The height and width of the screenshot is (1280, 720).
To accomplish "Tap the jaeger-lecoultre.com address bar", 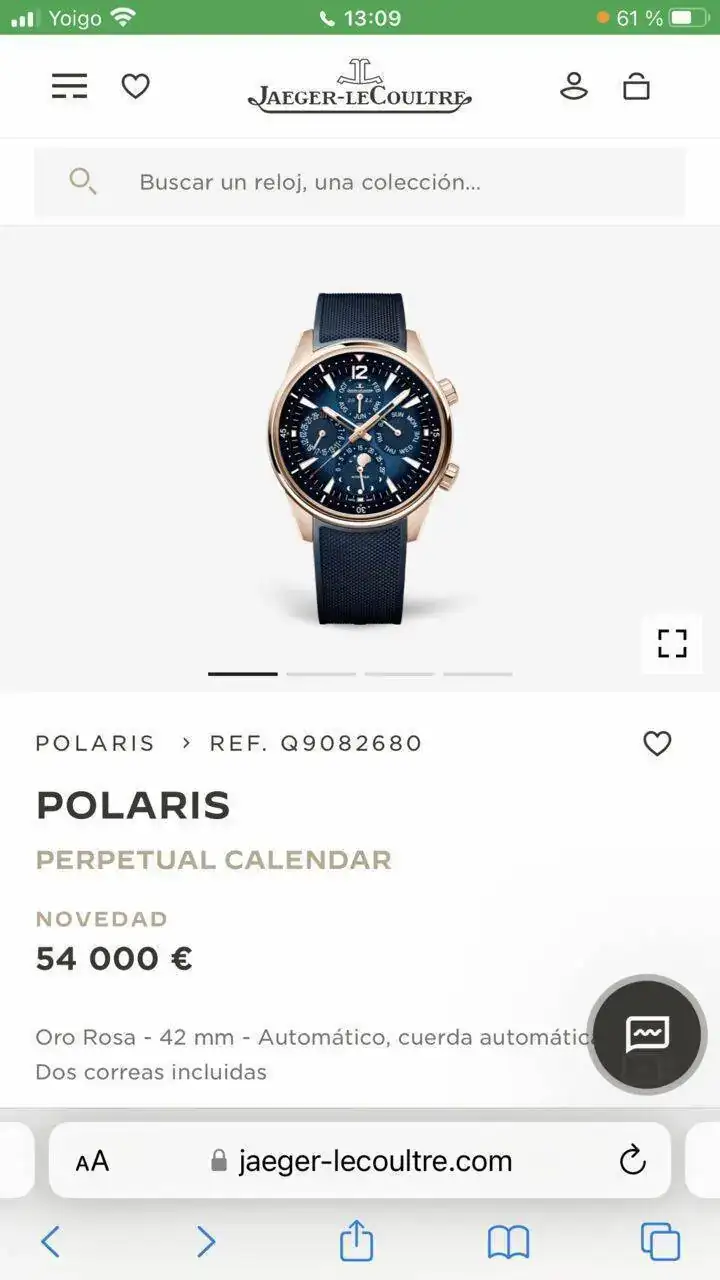I will tap(375, 1161).
